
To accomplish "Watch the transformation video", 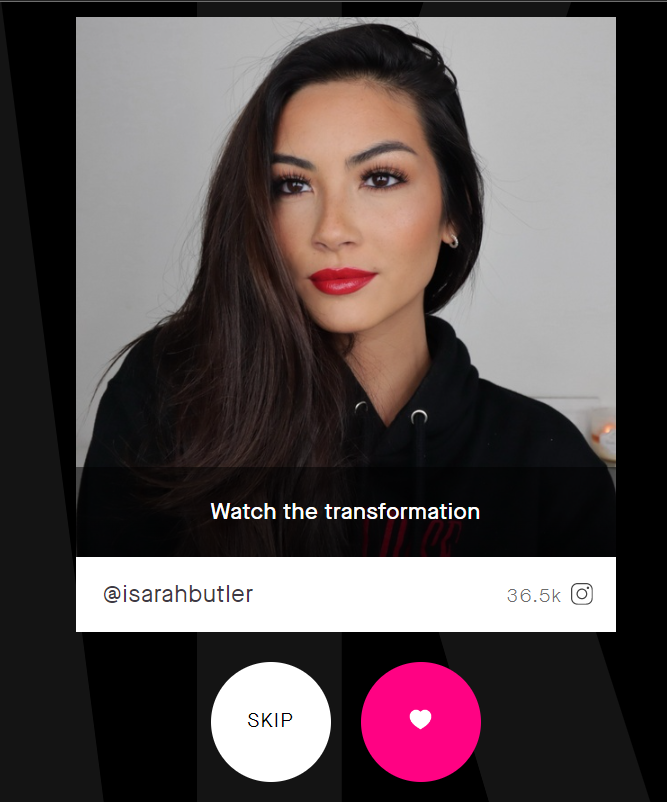I will coord(345,512).
